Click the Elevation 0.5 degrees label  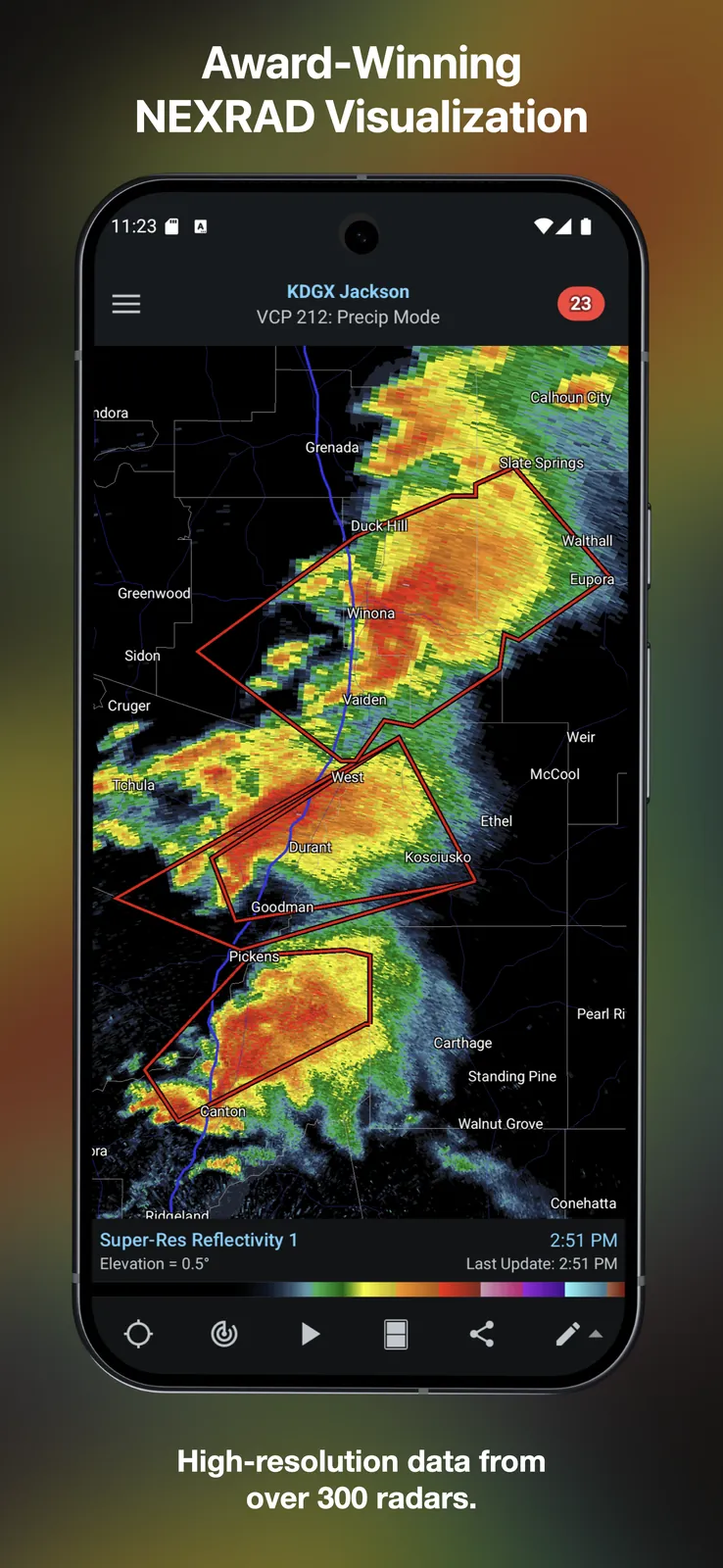[x=154, y=1264]
